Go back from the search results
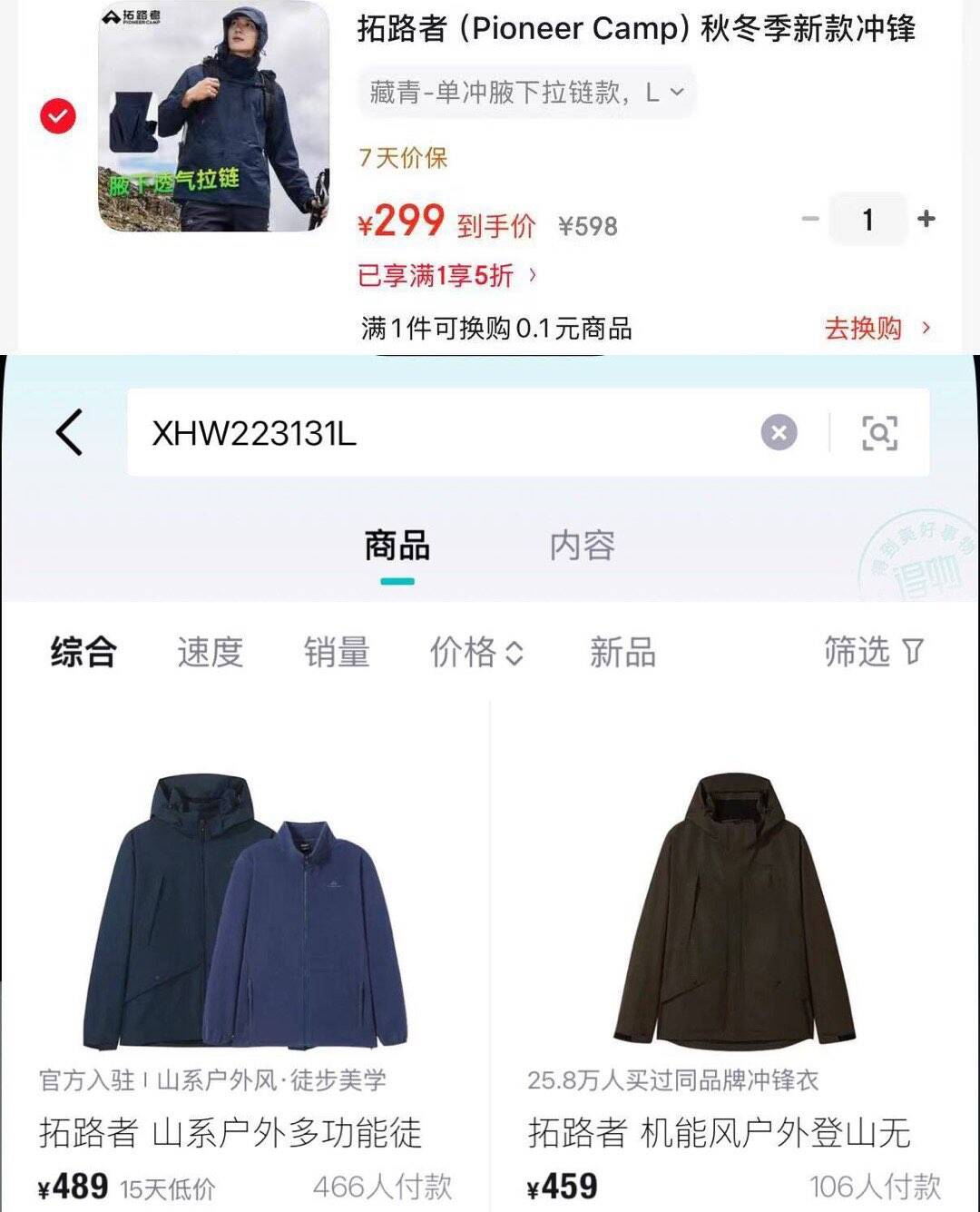This screenshot has width=980, height=1212. click(70, 432)
